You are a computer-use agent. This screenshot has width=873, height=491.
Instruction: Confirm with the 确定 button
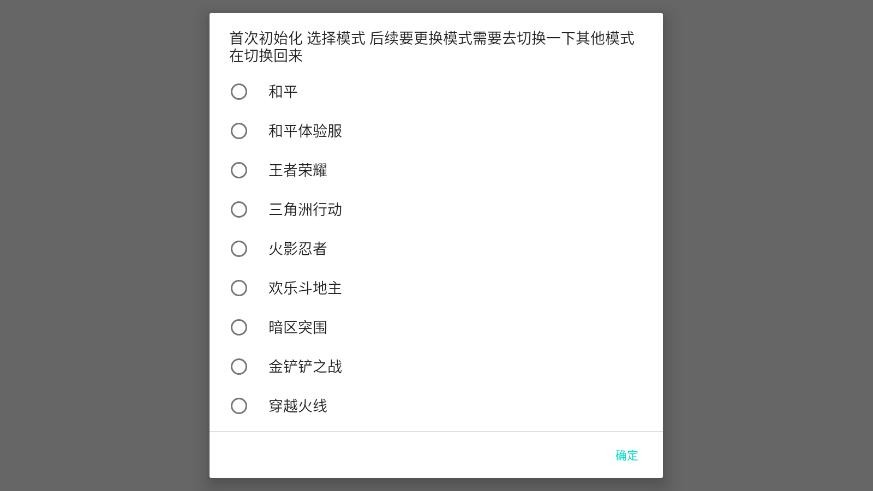point(627,456)
